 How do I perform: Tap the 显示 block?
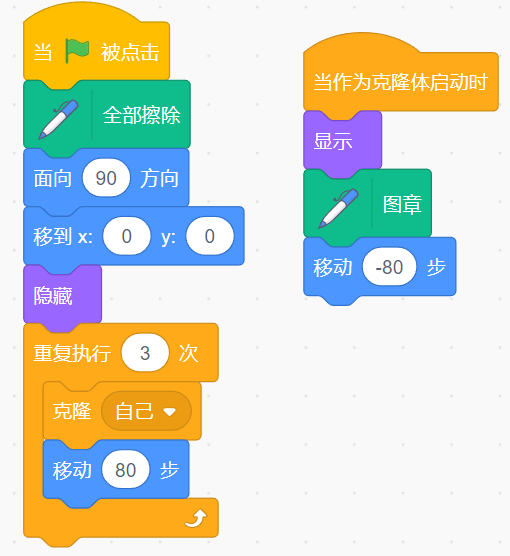coord(343,140)
